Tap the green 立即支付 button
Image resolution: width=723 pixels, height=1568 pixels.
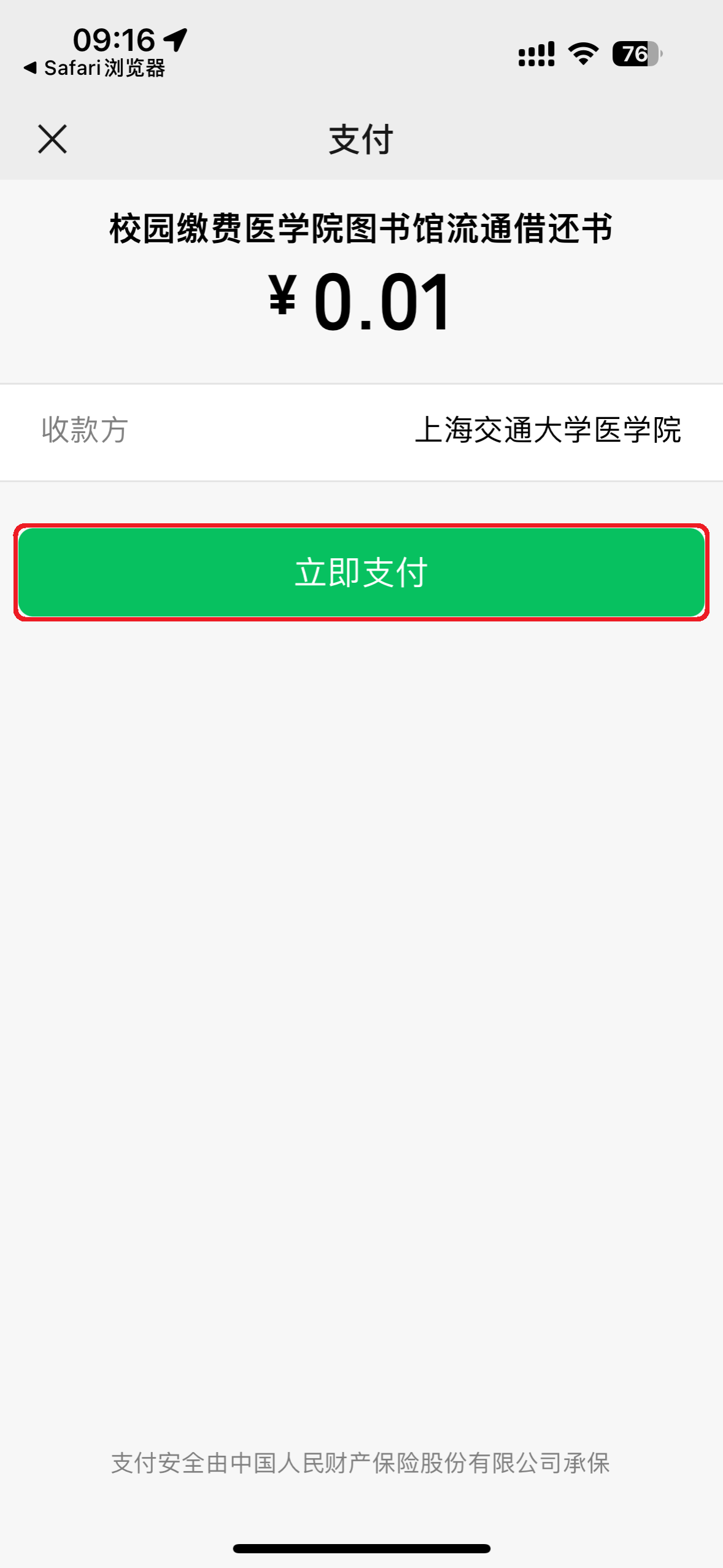[361, 572]
